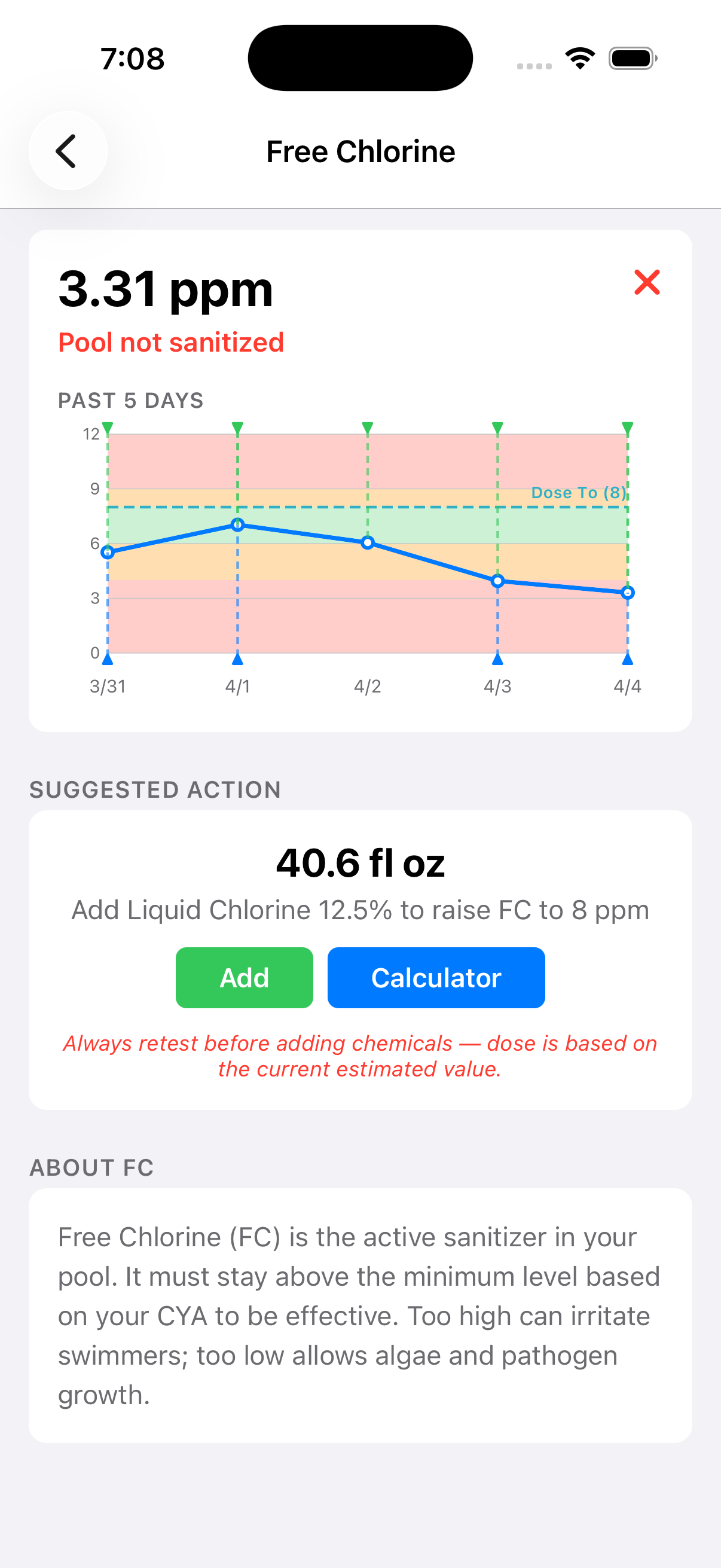
Task: Select the green marker above 4/2
Action: [368, 428]
